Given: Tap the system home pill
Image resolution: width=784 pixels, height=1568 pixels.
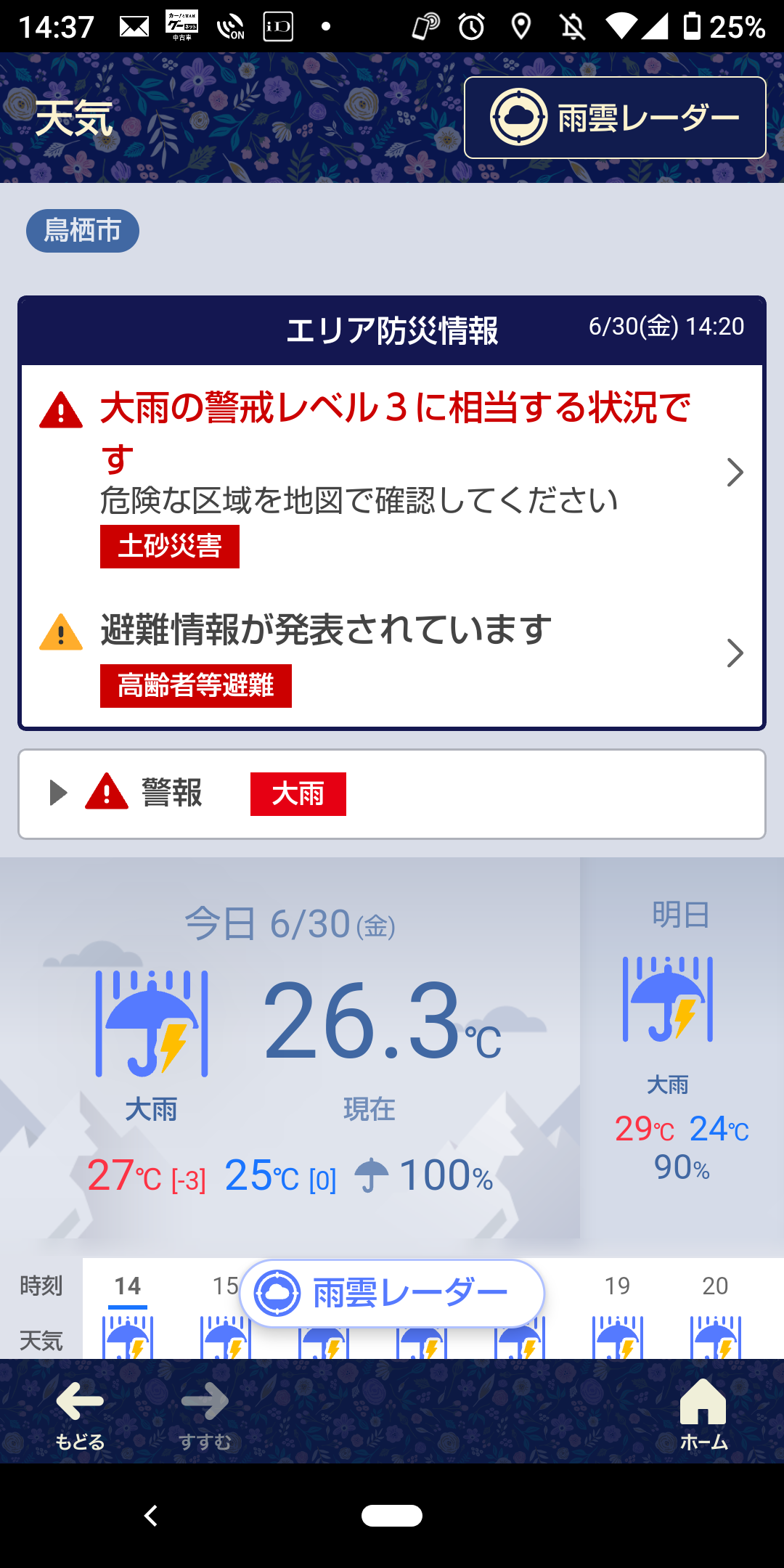Looking at the screenshot, I should tap(392, 1516).
